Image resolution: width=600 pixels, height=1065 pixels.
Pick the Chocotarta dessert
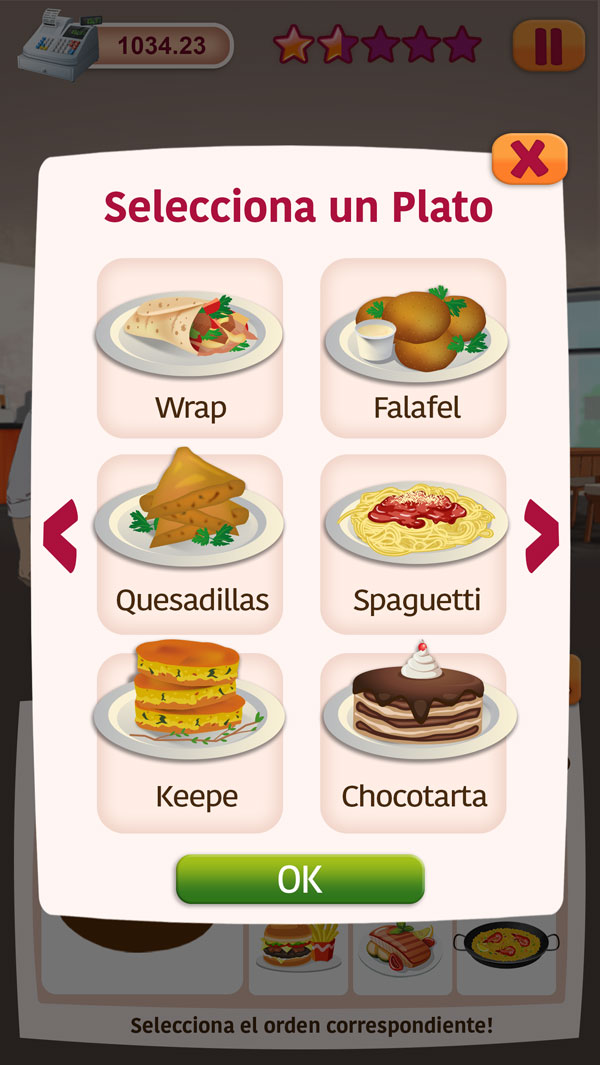(x=414, y=740)
